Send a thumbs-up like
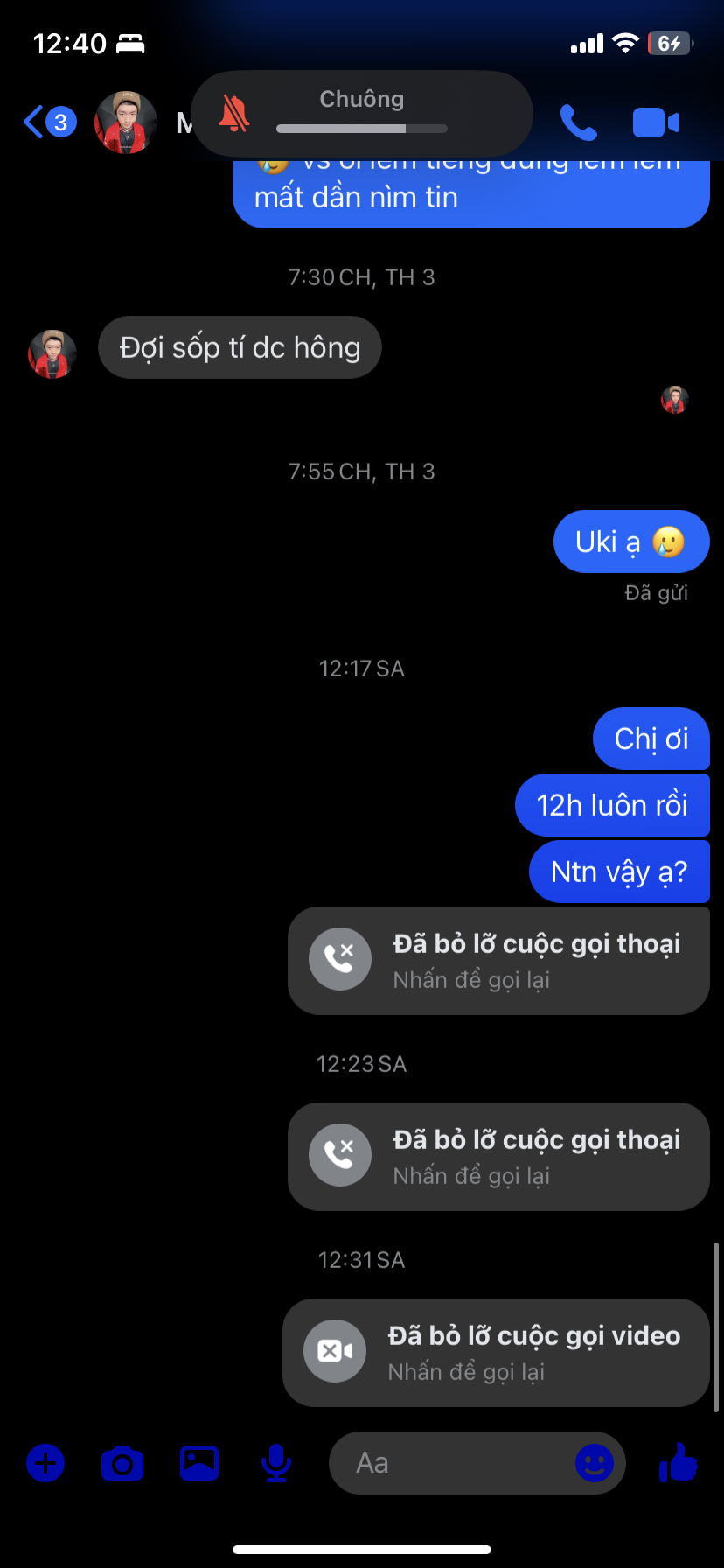 coord(679,1462)
